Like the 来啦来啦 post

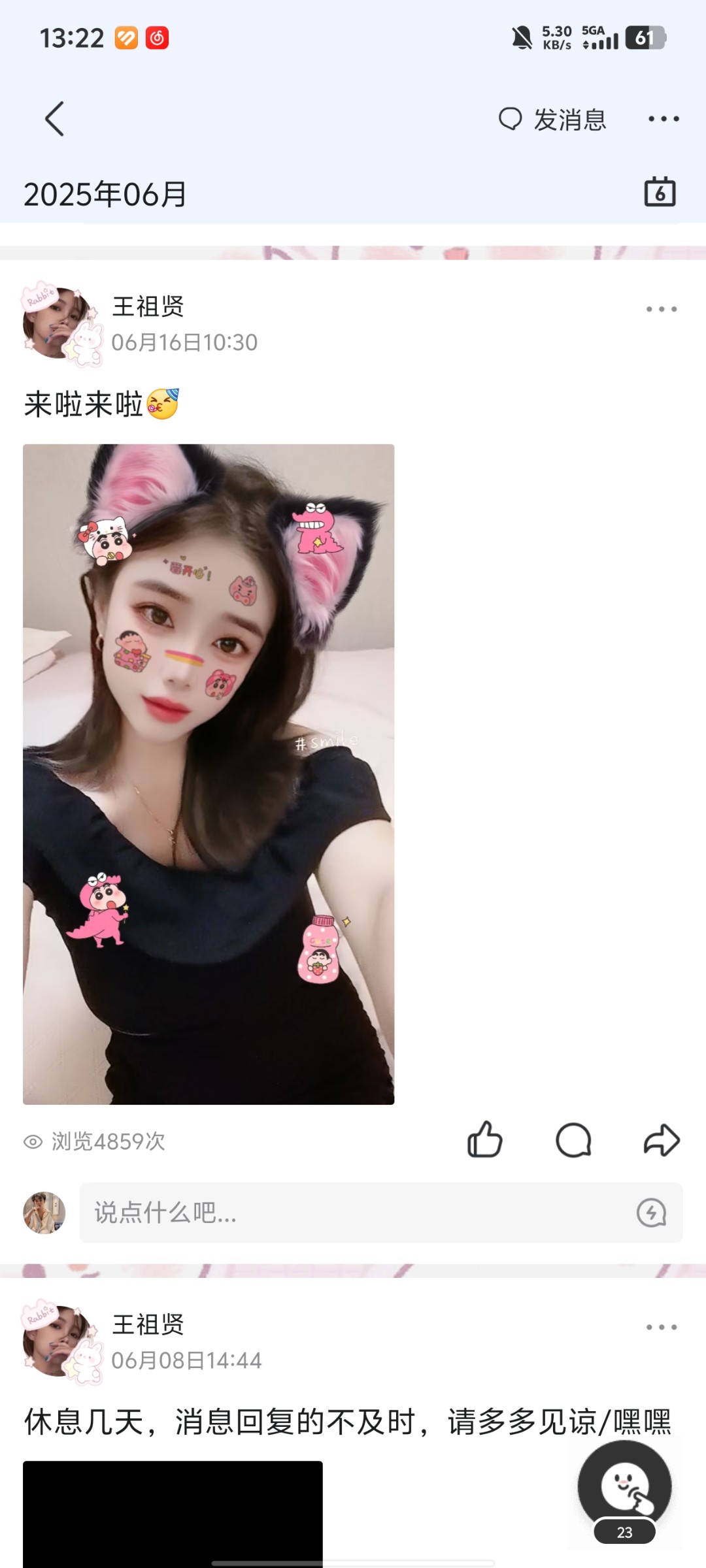pyautogui.click(x=484, y=1141)
